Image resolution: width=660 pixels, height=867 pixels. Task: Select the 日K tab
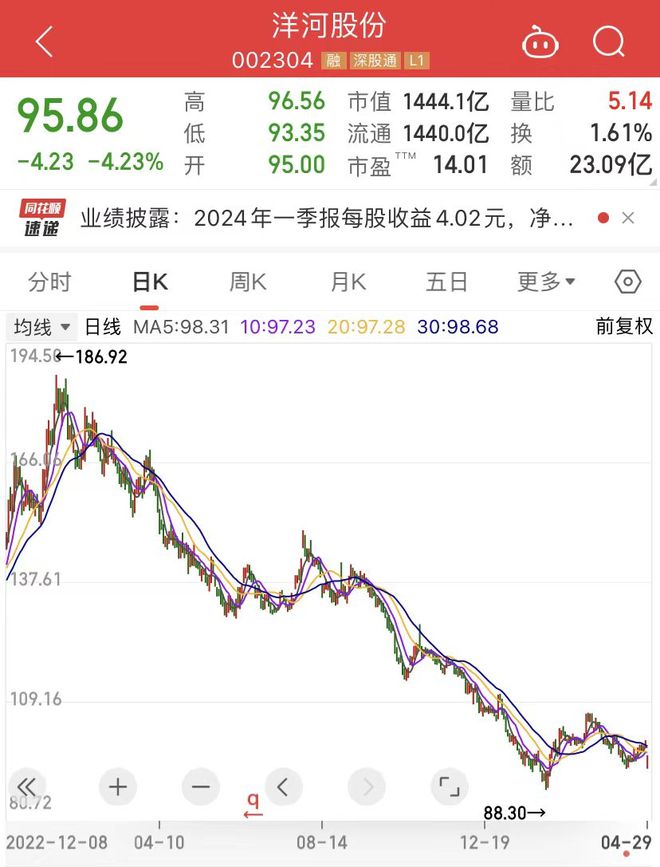pyautogui.click(x=151, y=282)
